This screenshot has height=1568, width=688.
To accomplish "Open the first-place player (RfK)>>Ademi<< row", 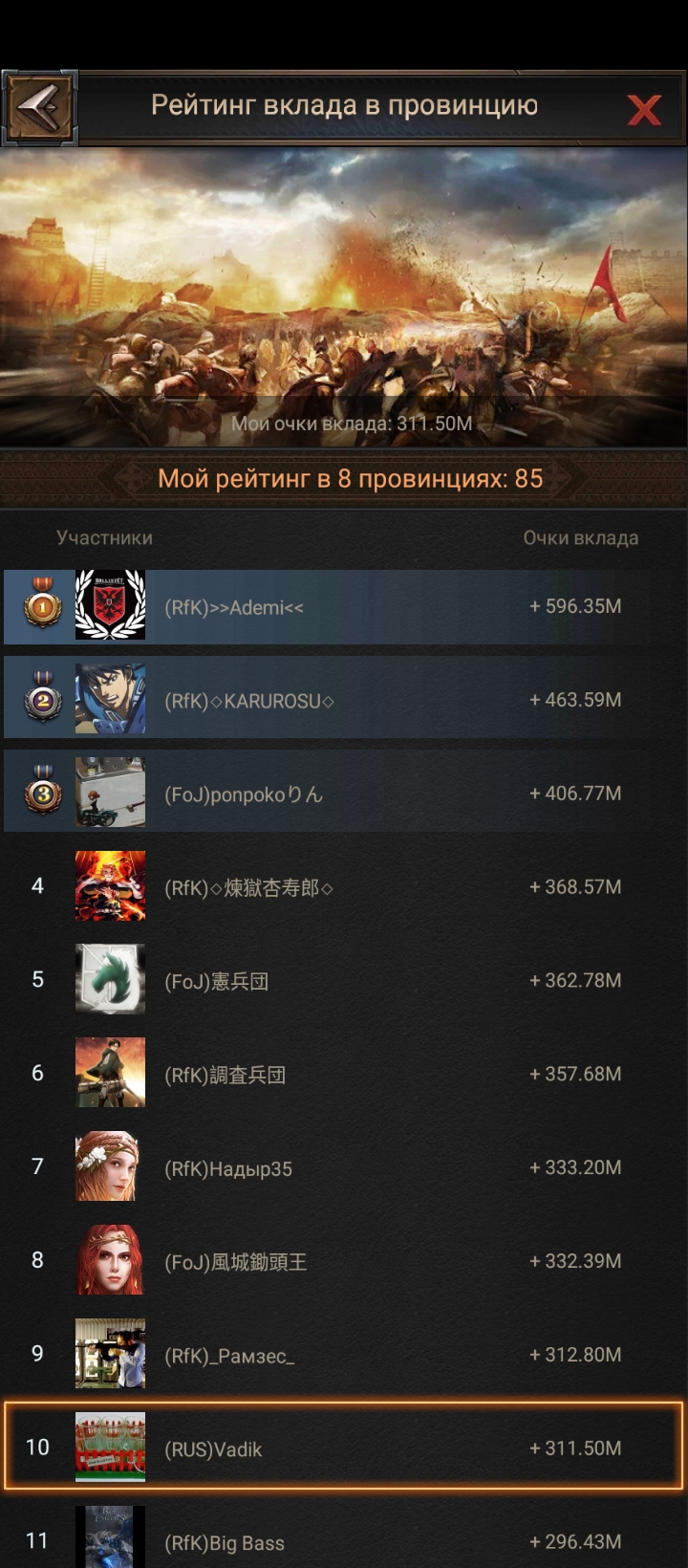I will (x=344, y=606).
